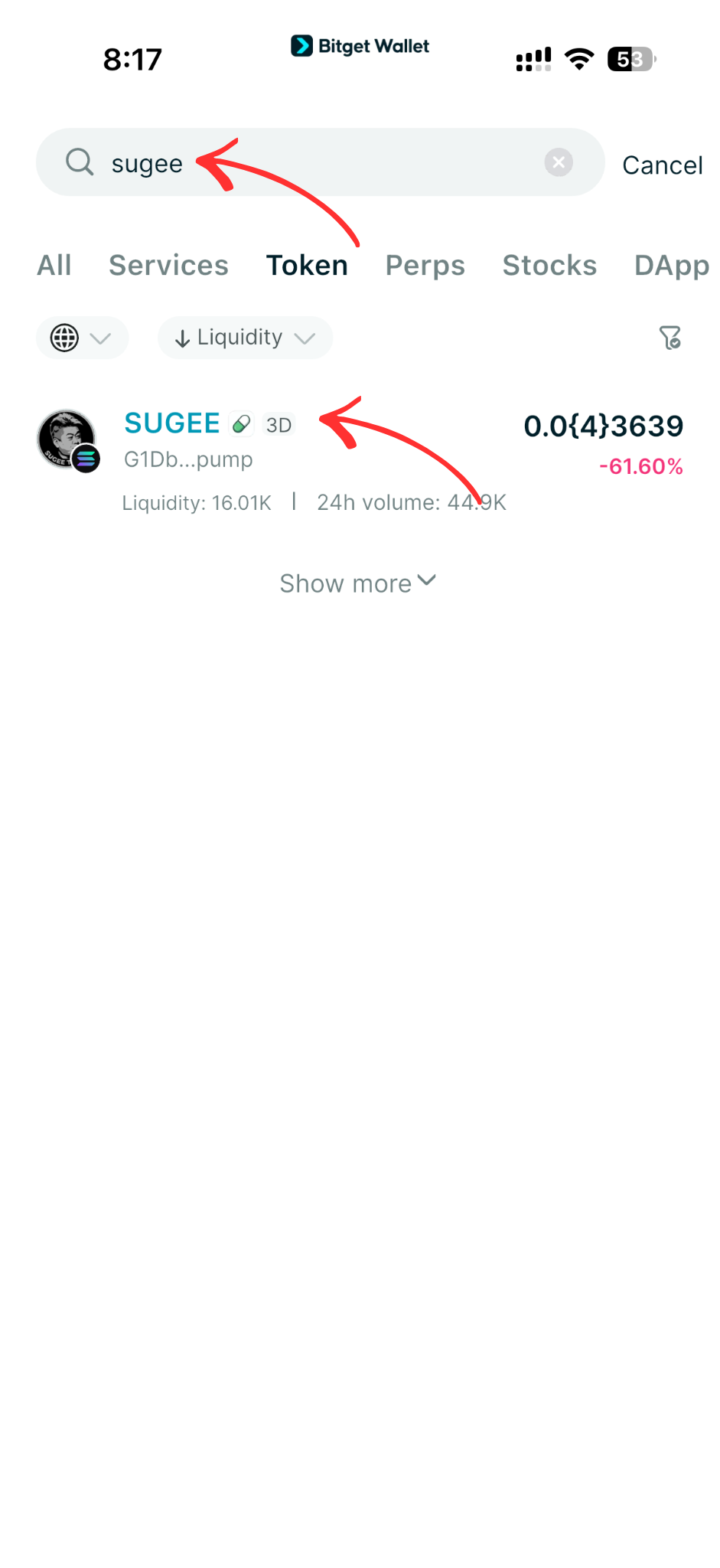This screenshot has width=720, height=1568.
Task: Click the G1Db...pump contract address
Action: (188, 459)
